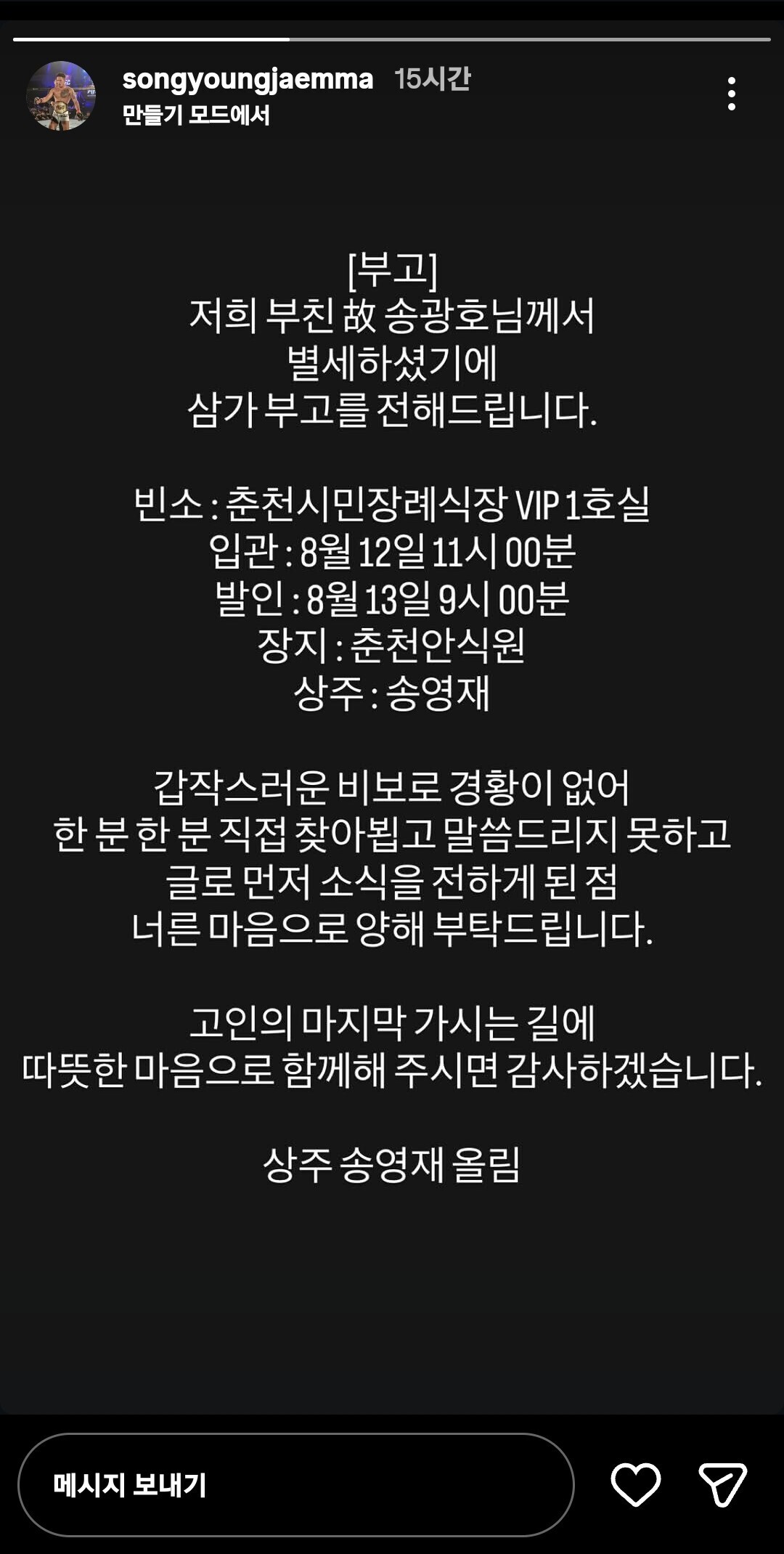This screenshot has width=784, height=1554.
Task: Like this story with the heart
Action: pos(636,1484)
